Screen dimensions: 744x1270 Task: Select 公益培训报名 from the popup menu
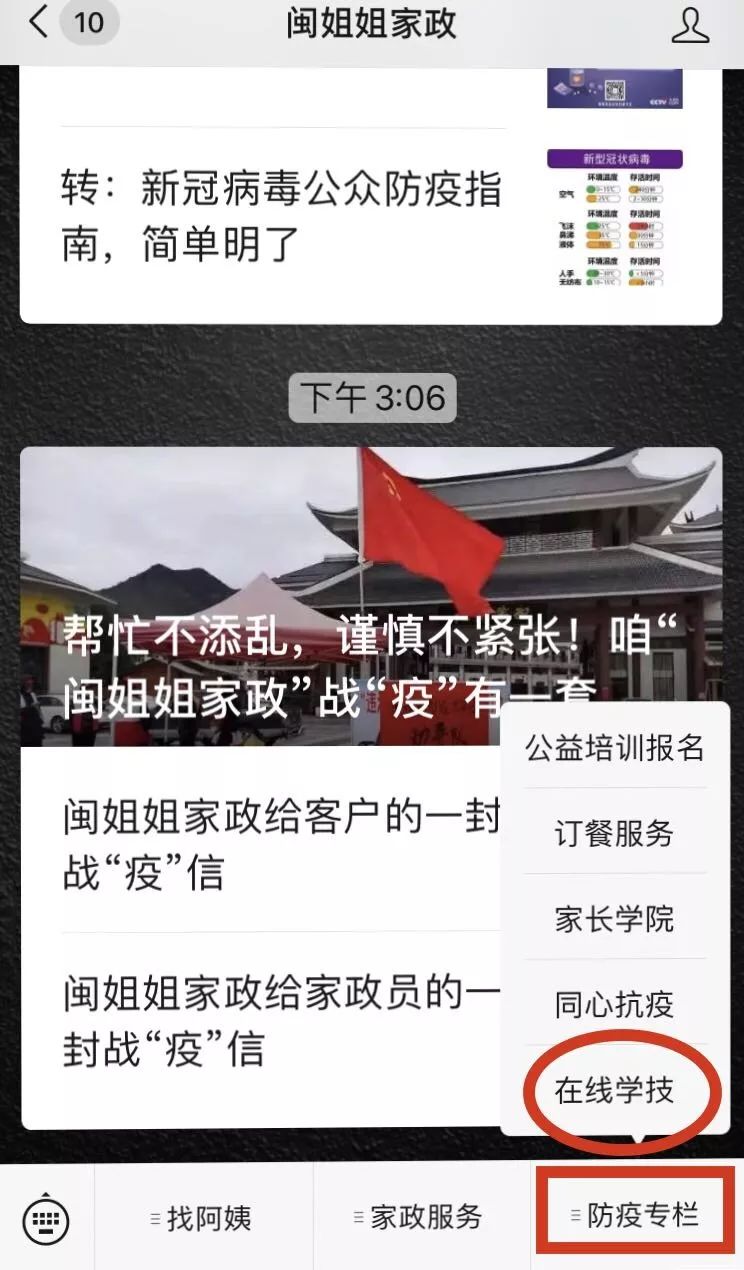click(x=615, y=748)
